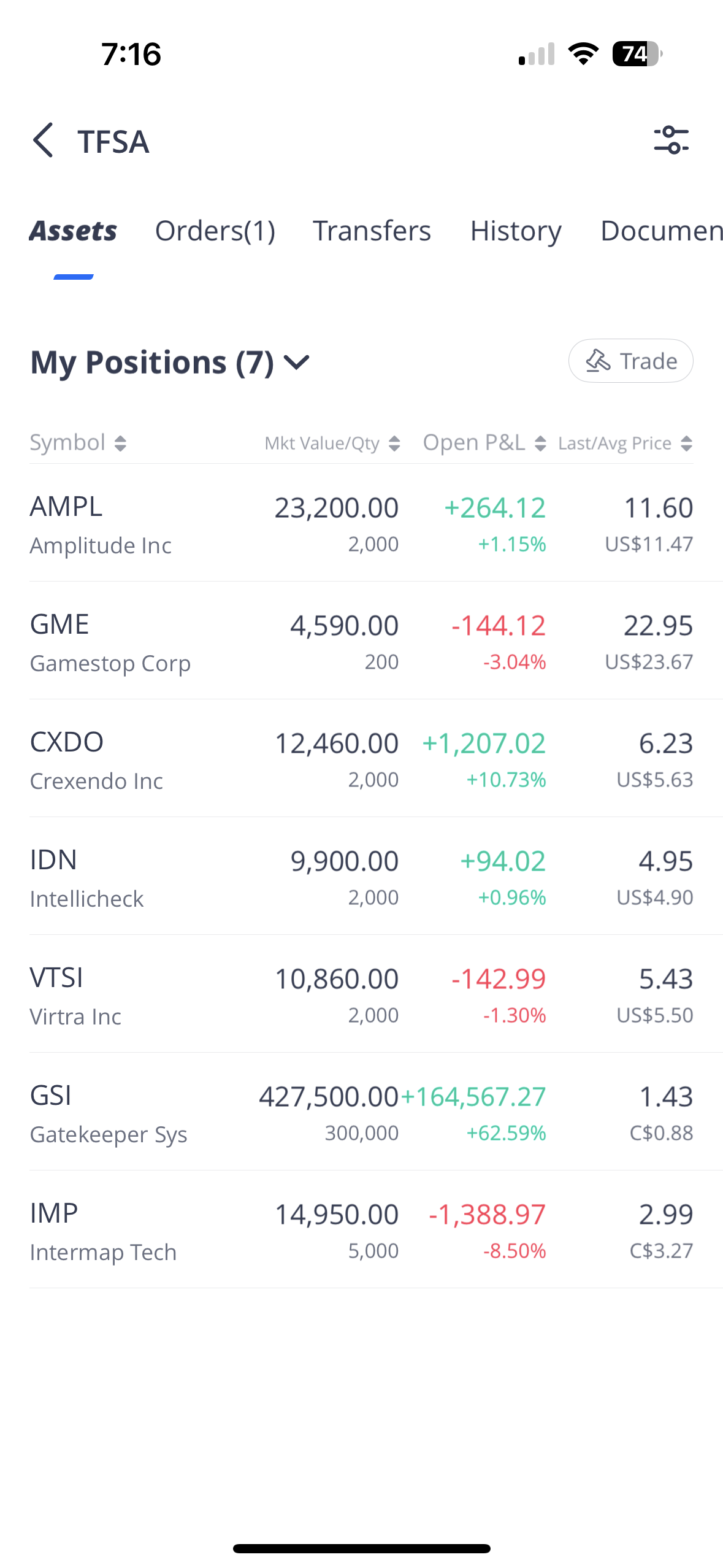Viewport: 723px width, 1568px height.
Task: Sort by Last/Avg Price column
Action: 625,443
